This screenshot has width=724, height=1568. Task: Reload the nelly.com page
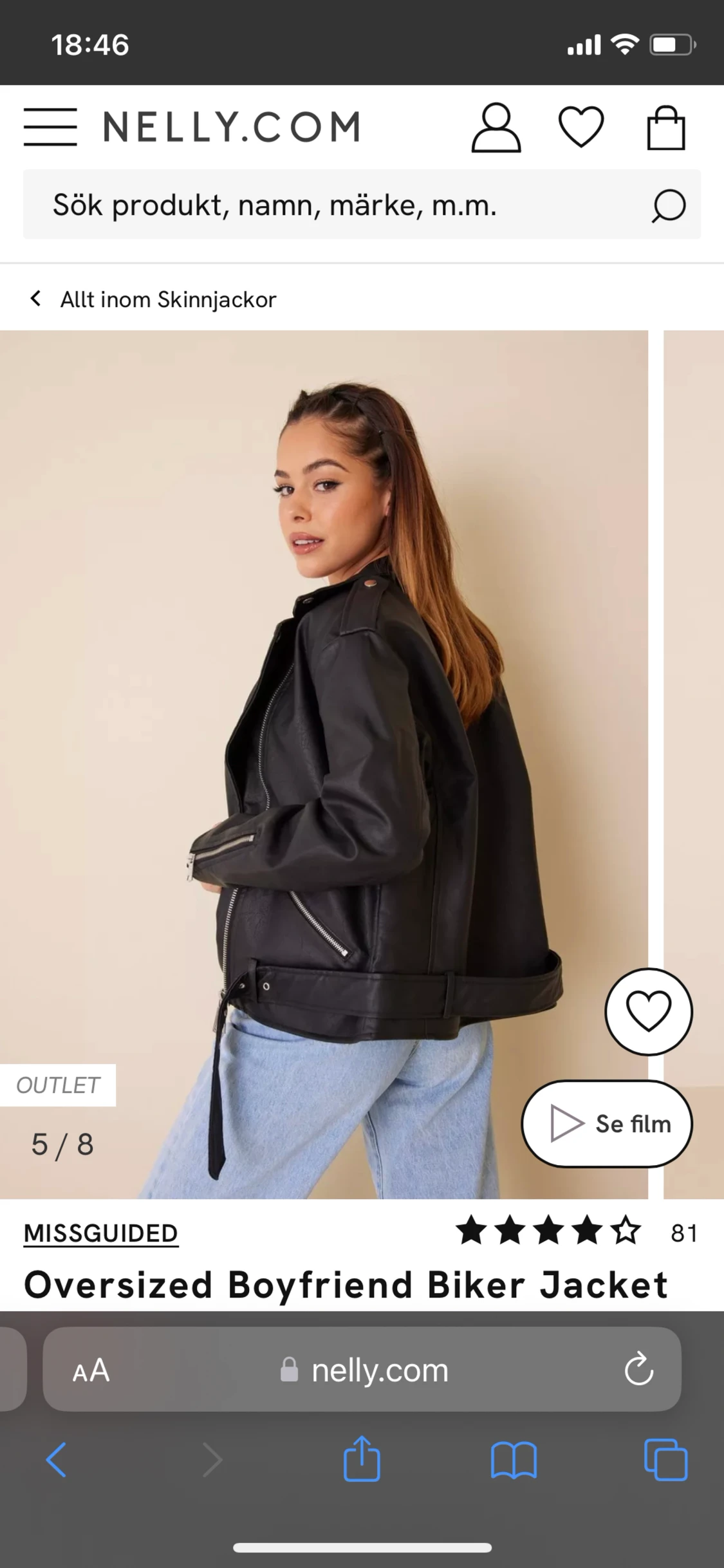638,1369
